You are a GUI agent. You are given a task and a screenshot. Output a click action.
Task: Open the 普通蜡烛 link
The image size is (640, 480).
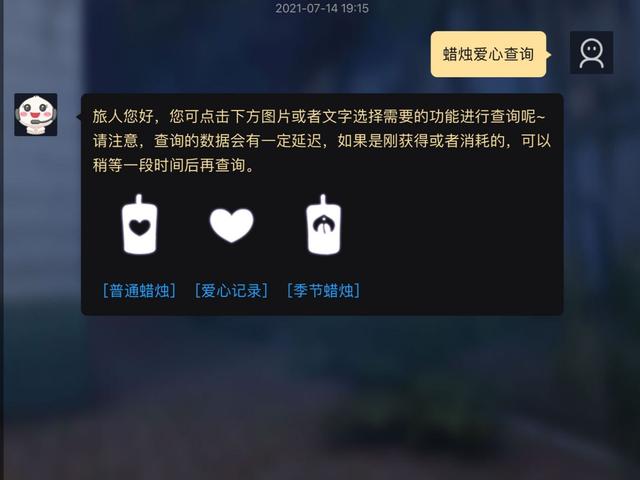(x=139, y=291)
